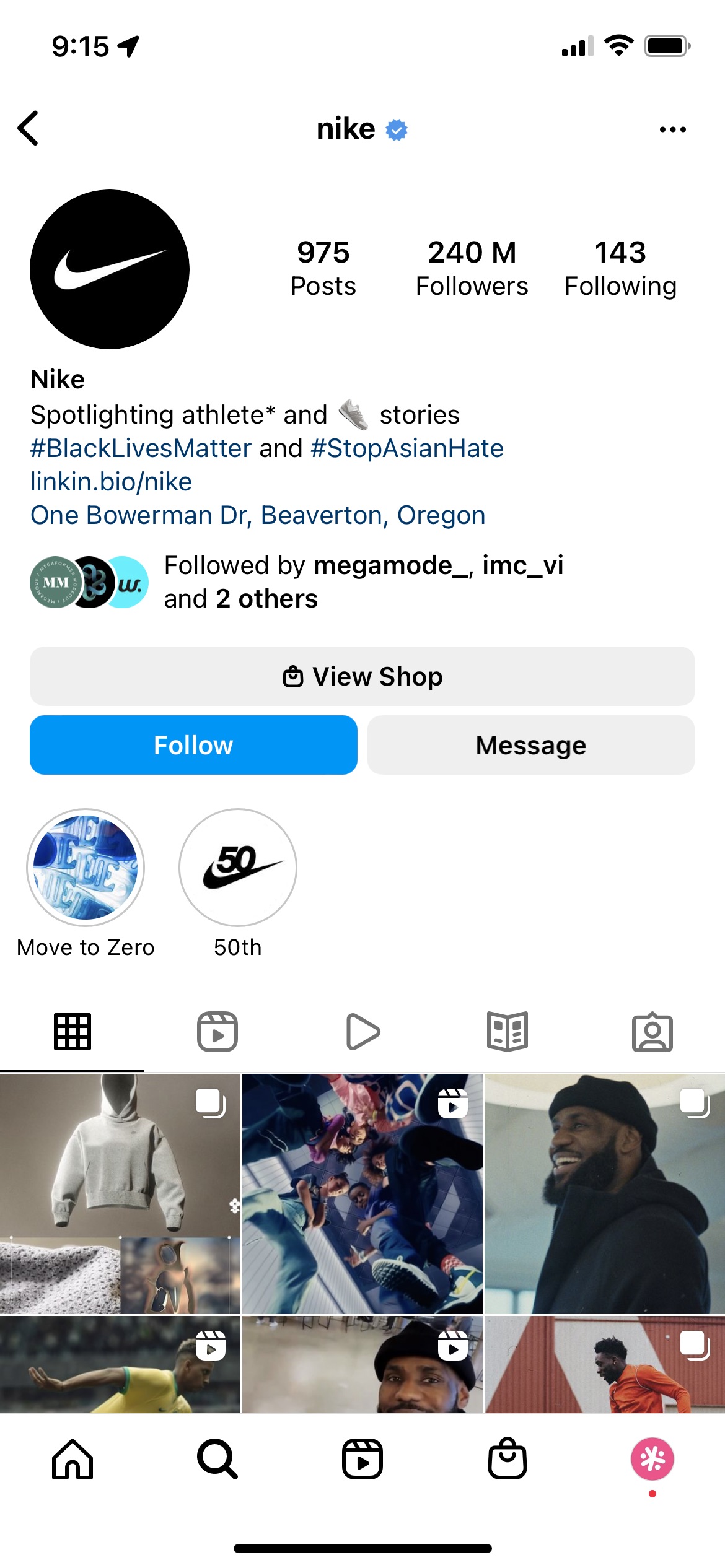The height and width of the screenshot is (1568, 725).
Task: Open the three-dot options menu
Action: [x=672, y=129]
